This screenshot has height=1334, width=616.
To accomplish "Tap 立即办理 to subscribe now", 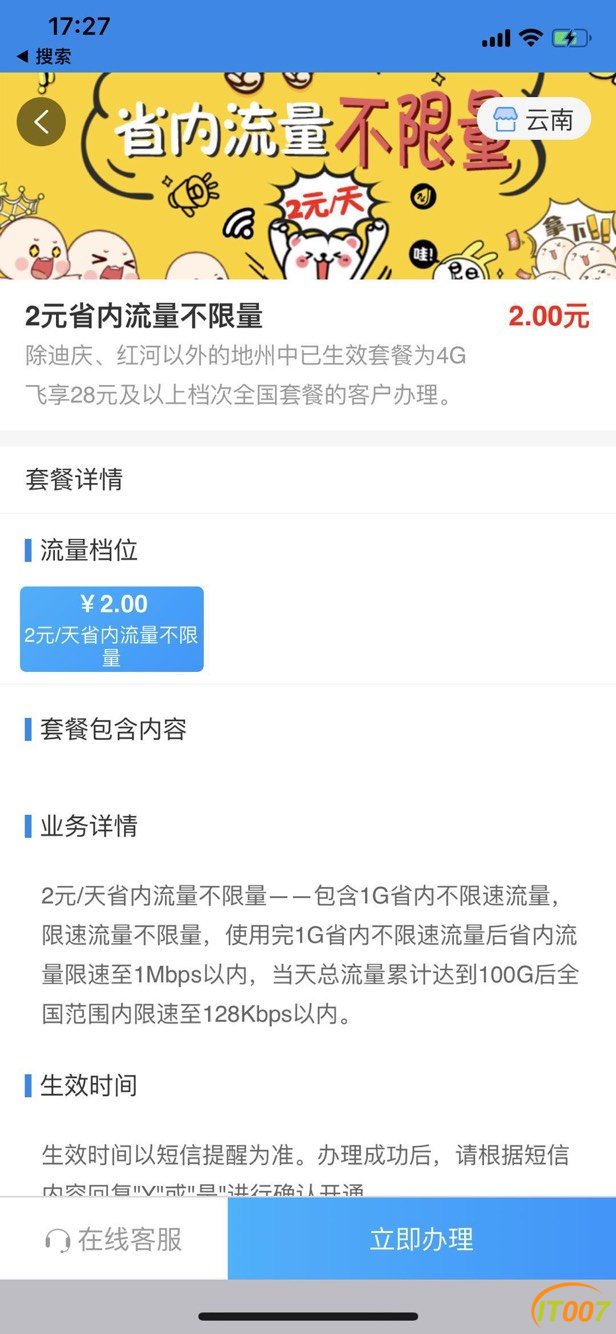I will pos(421,1240).
